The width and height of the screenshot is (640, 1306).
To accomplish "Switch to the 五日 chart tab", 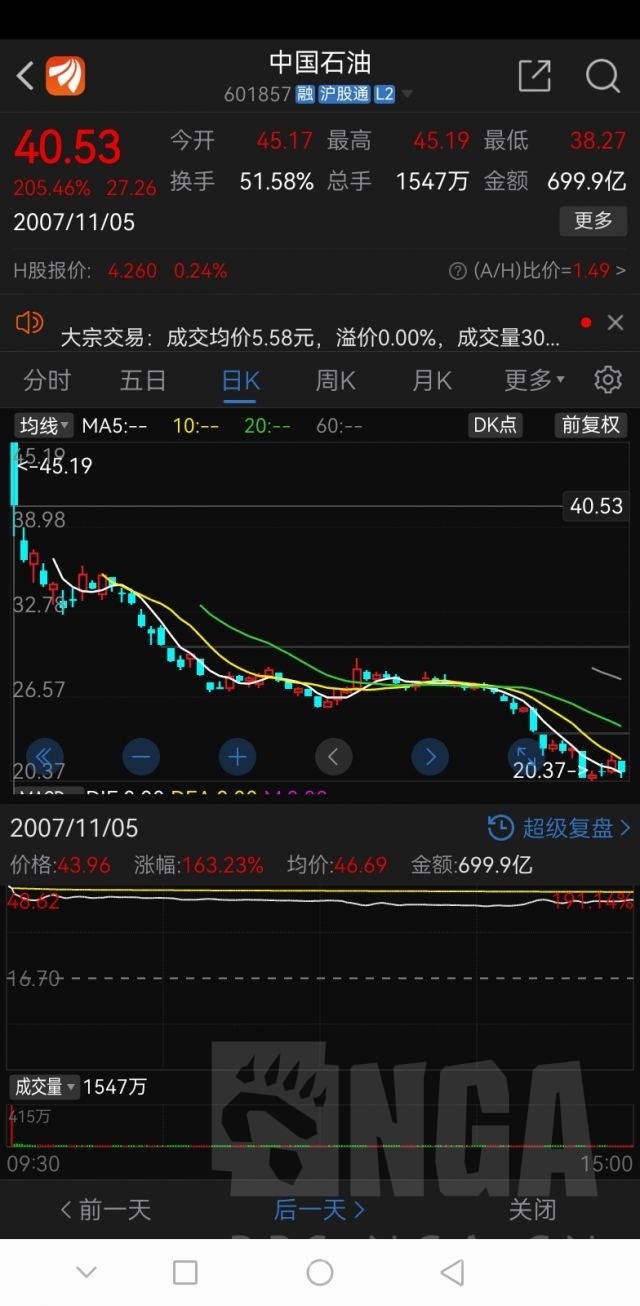I will tap(143, 380).
